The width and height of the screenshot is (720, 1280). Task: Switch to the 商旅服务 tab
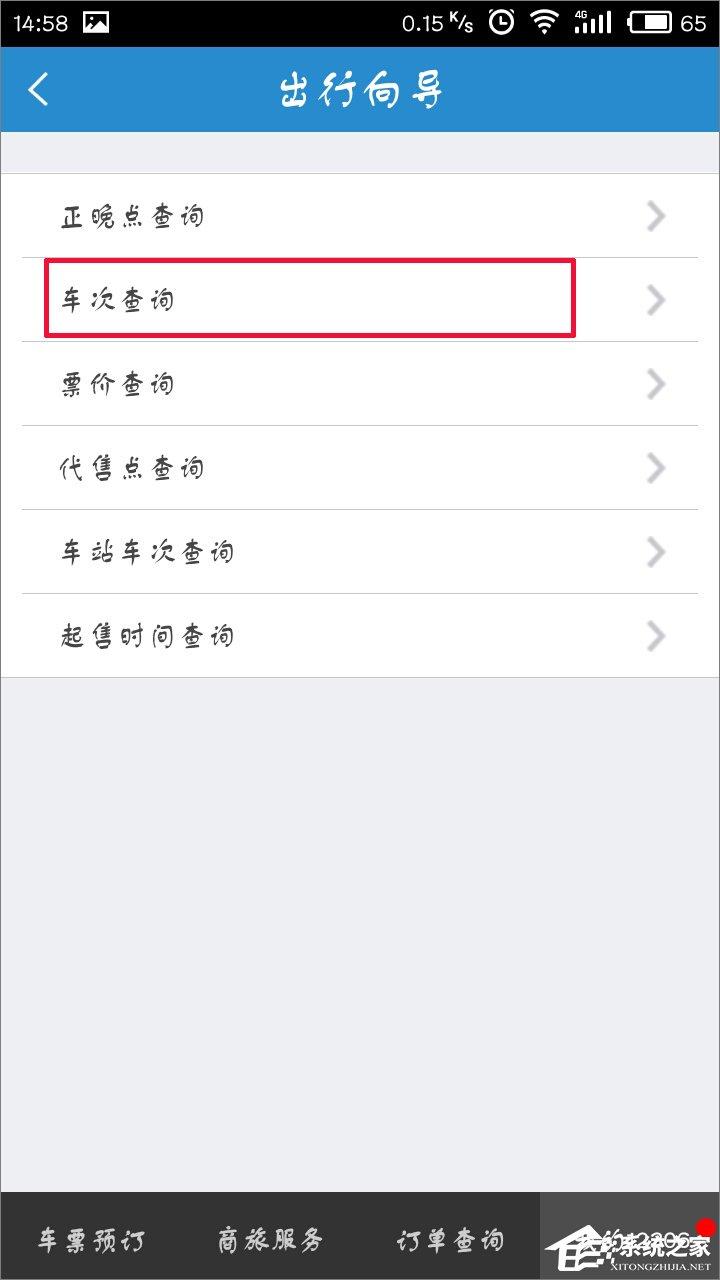click(270, 1240)
